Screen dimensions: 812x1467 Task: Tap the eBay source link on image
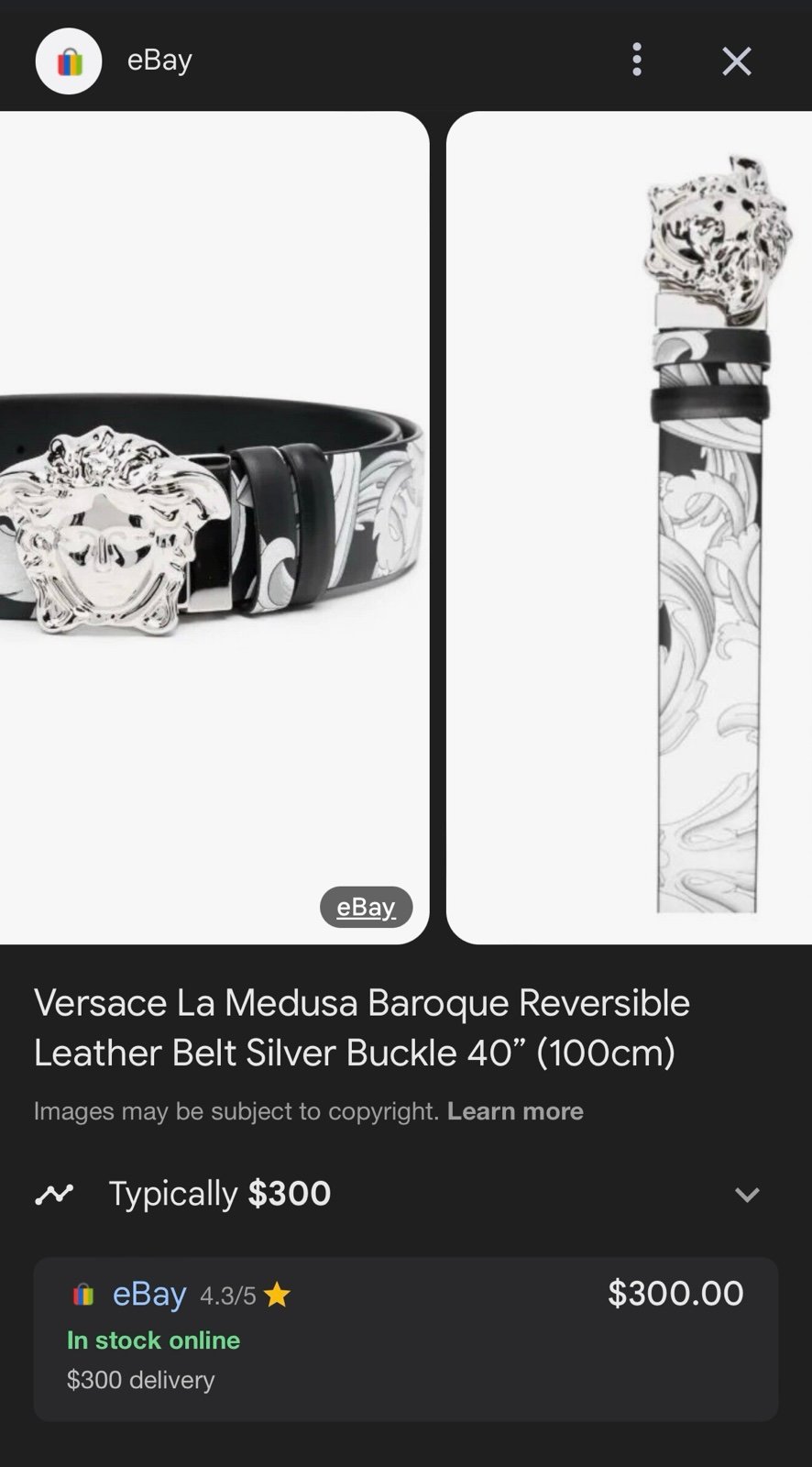(x=366, y=907)
